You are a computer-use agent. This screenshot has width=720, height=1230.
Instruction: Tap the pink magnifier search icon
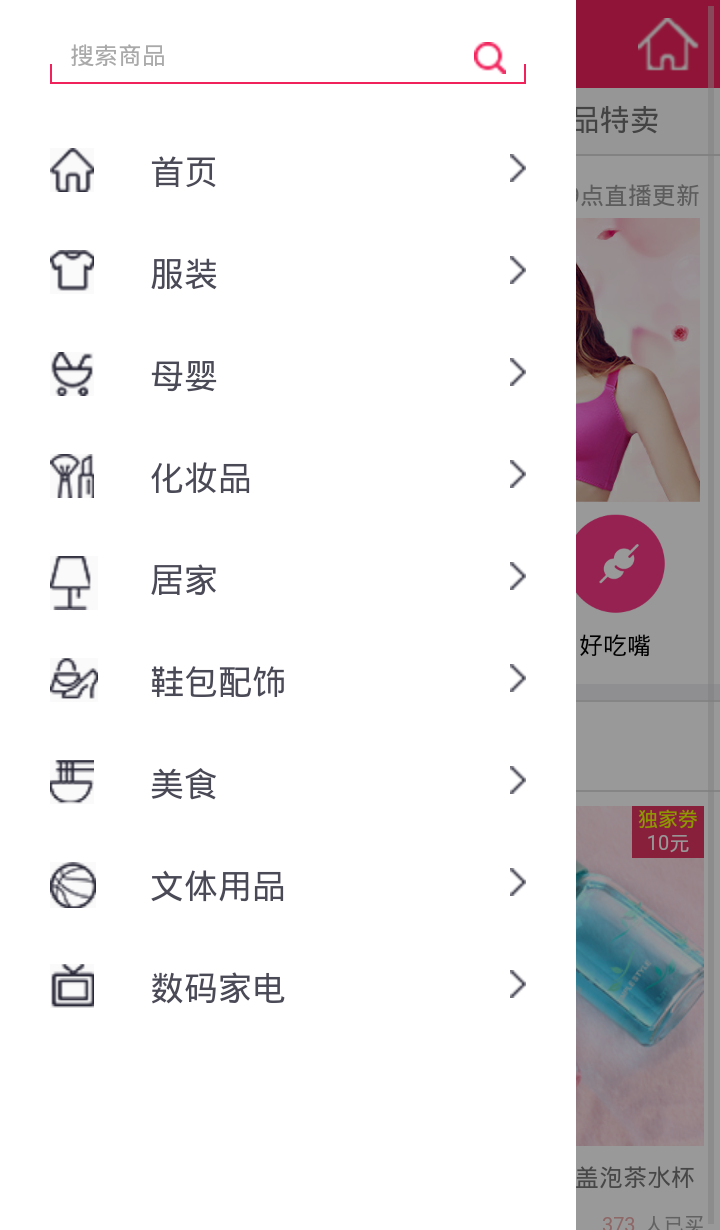490,58
